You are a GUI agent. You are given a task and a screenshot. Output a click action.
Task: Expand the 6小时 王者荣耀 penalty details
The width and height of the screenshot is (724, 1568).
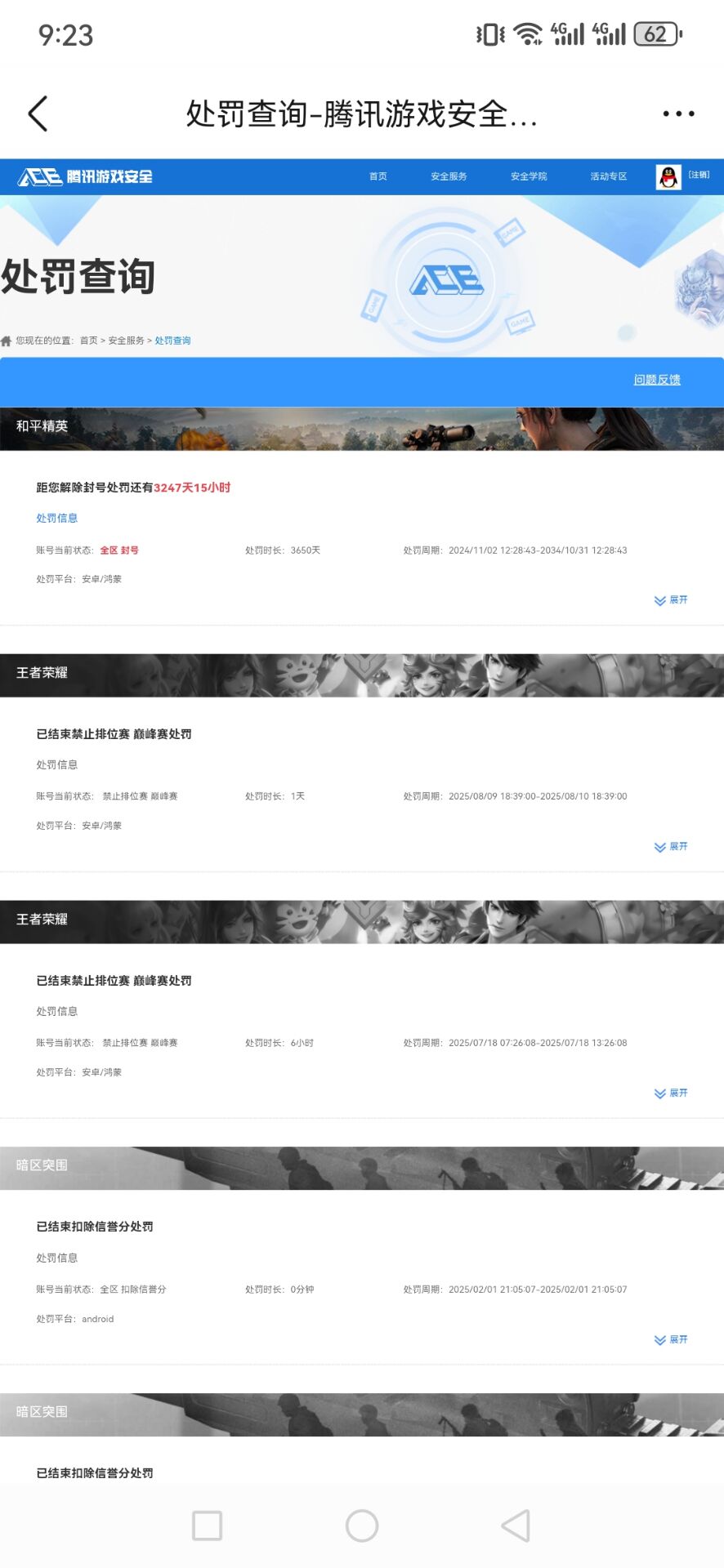(671, 1094)
